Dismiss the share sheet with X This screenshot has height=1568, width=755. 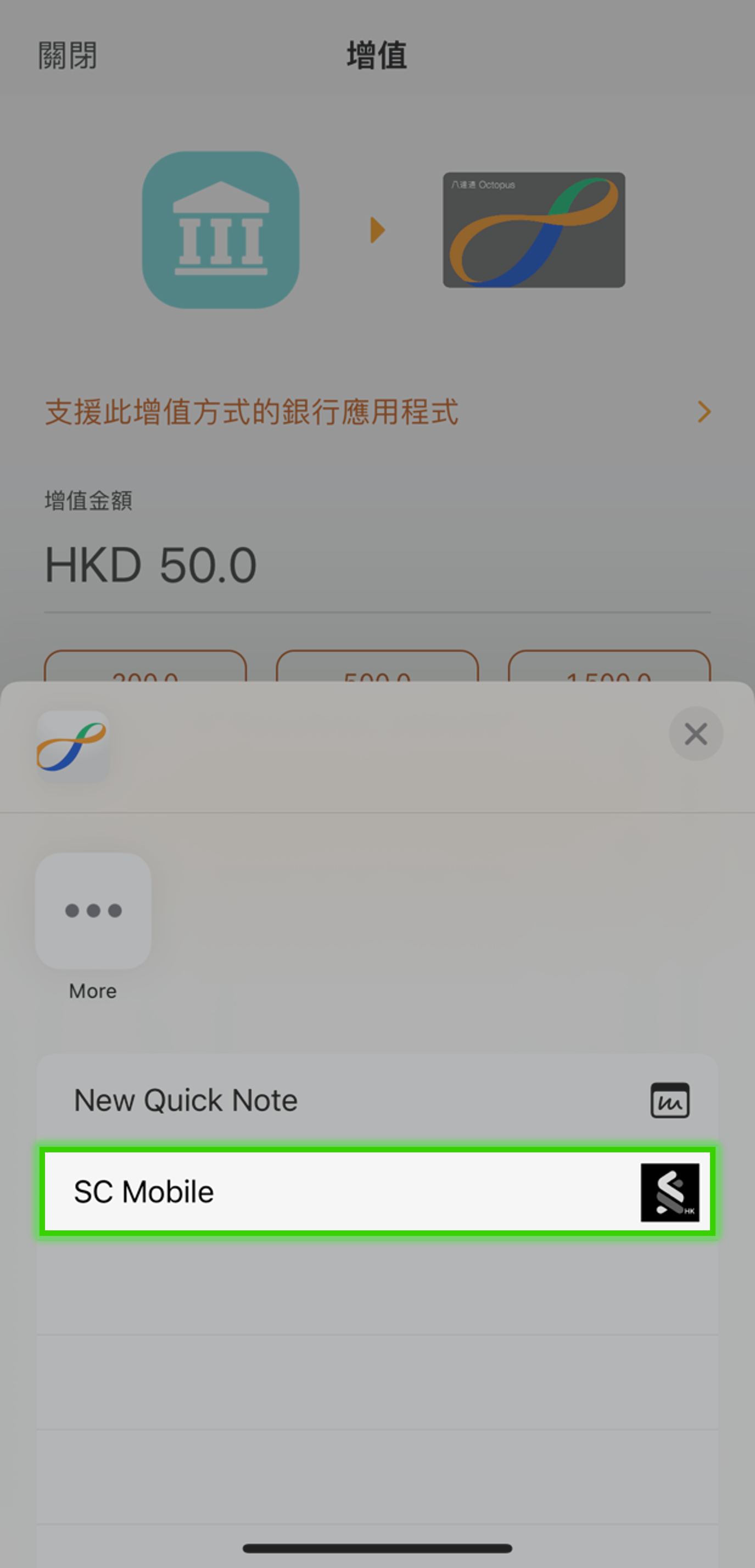[695, 734]
